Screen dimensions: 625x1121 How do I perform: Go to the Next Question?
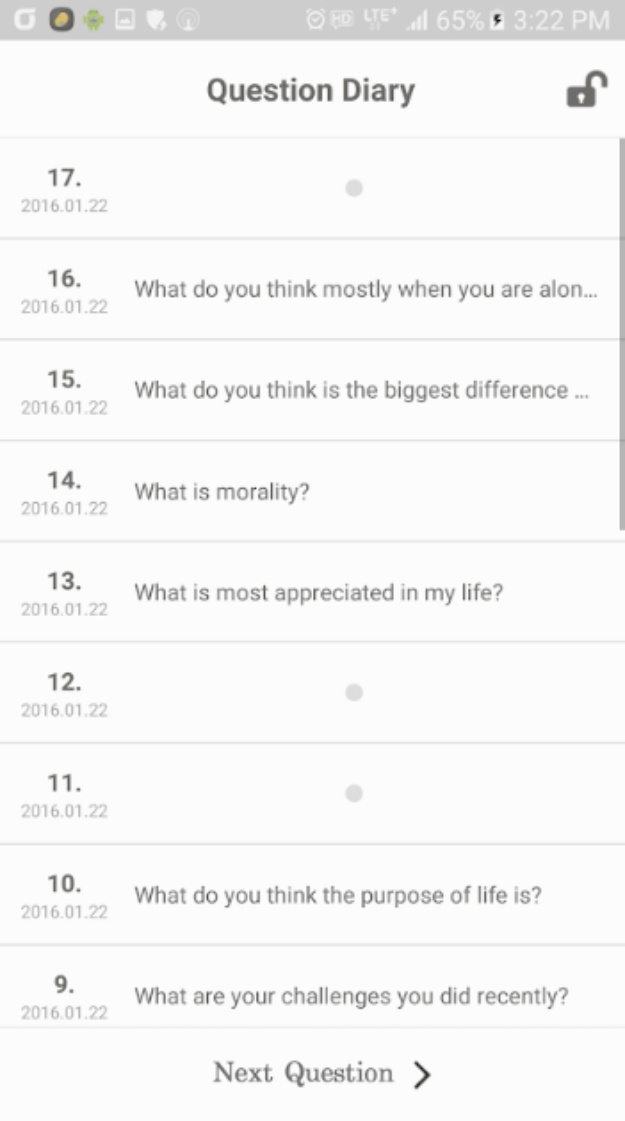point(322,1074)
